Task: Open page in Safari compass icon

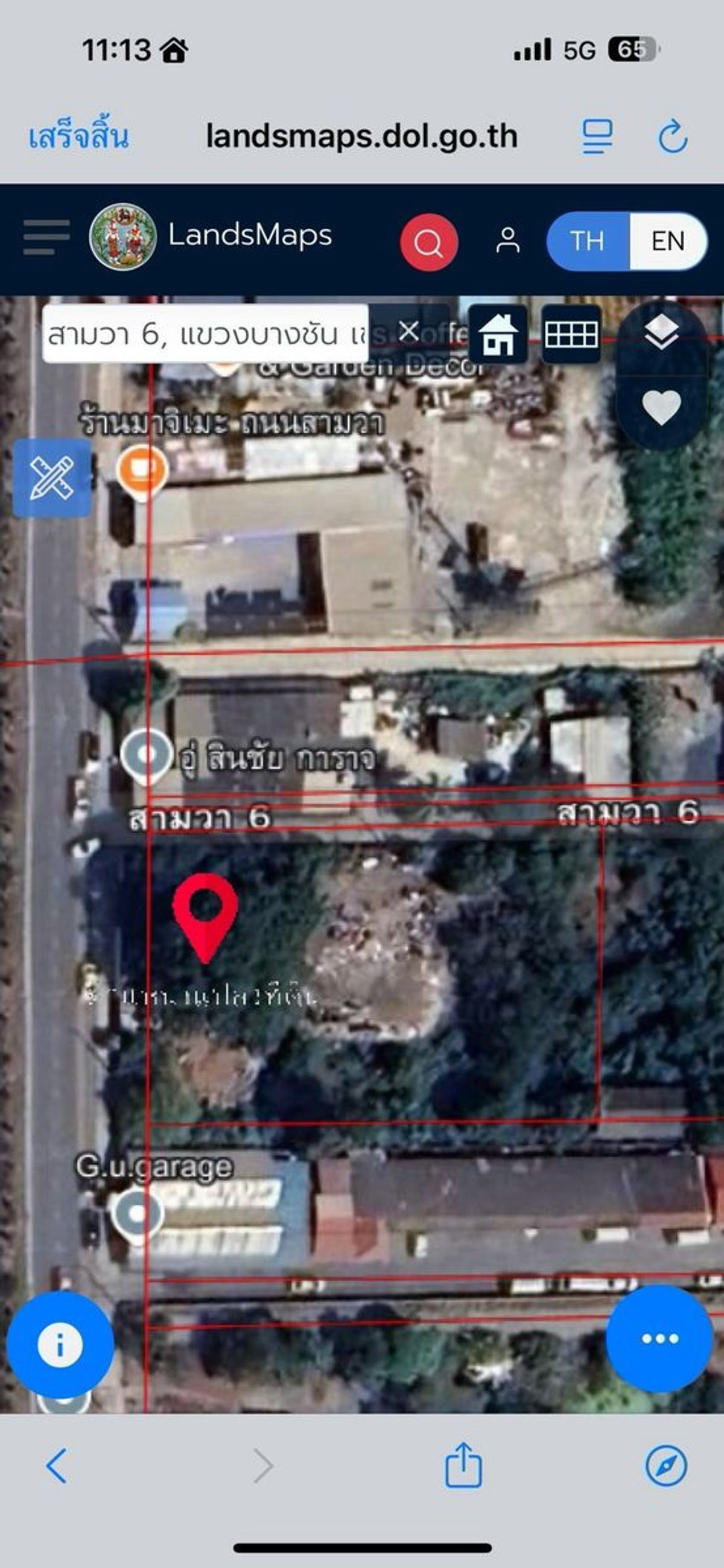Action: 666,1466
